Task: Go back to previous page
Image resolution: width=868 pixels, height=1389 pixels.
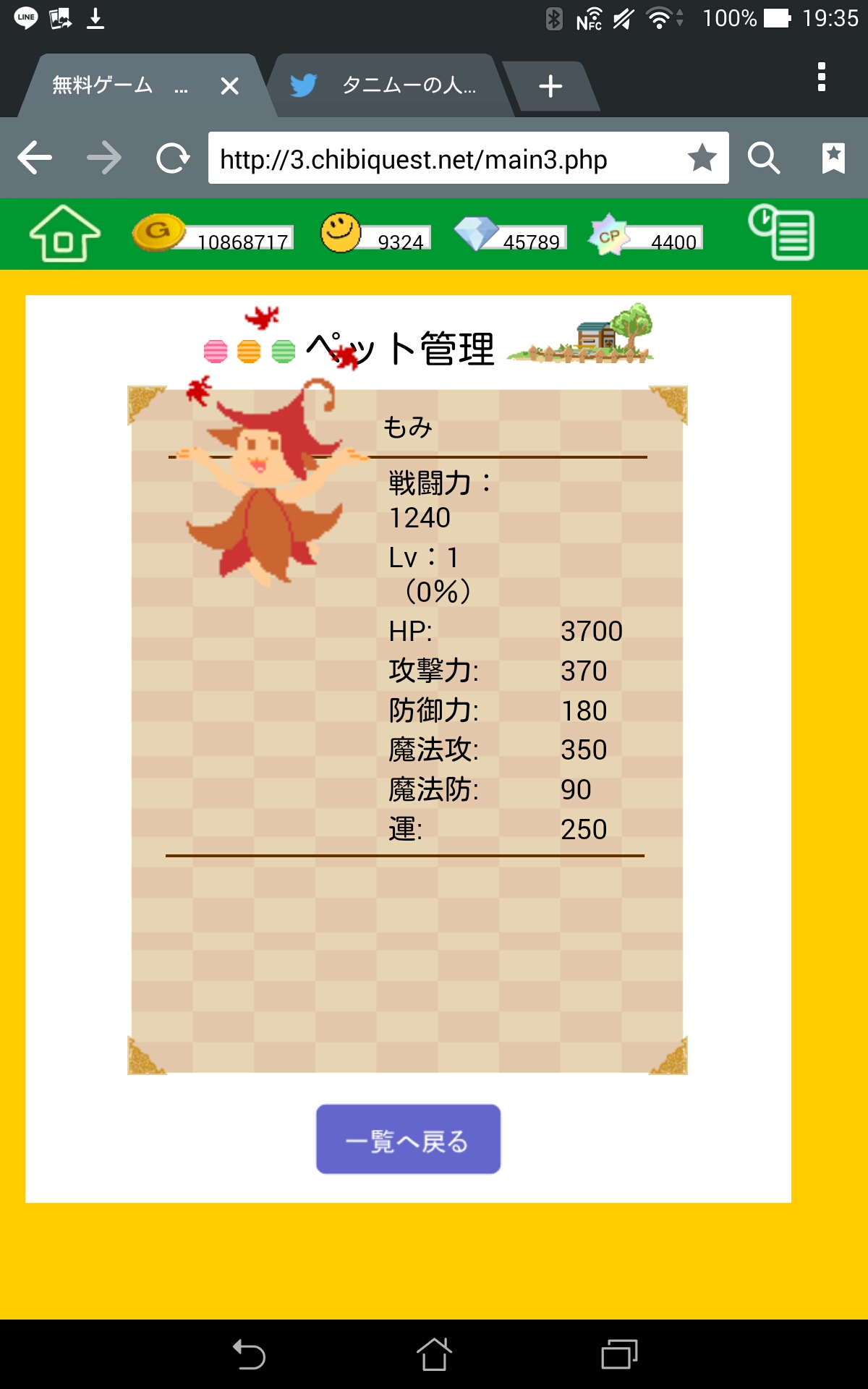Action: (35, 158)
